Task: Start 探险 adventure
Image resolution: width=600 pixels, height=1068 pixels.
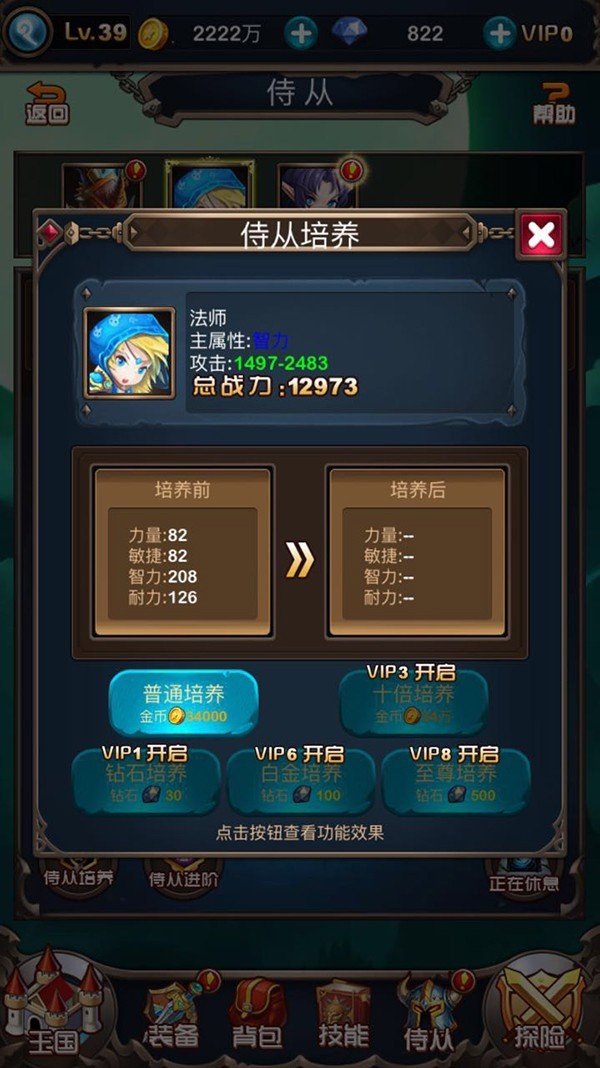Action: tap(540, 1008)
